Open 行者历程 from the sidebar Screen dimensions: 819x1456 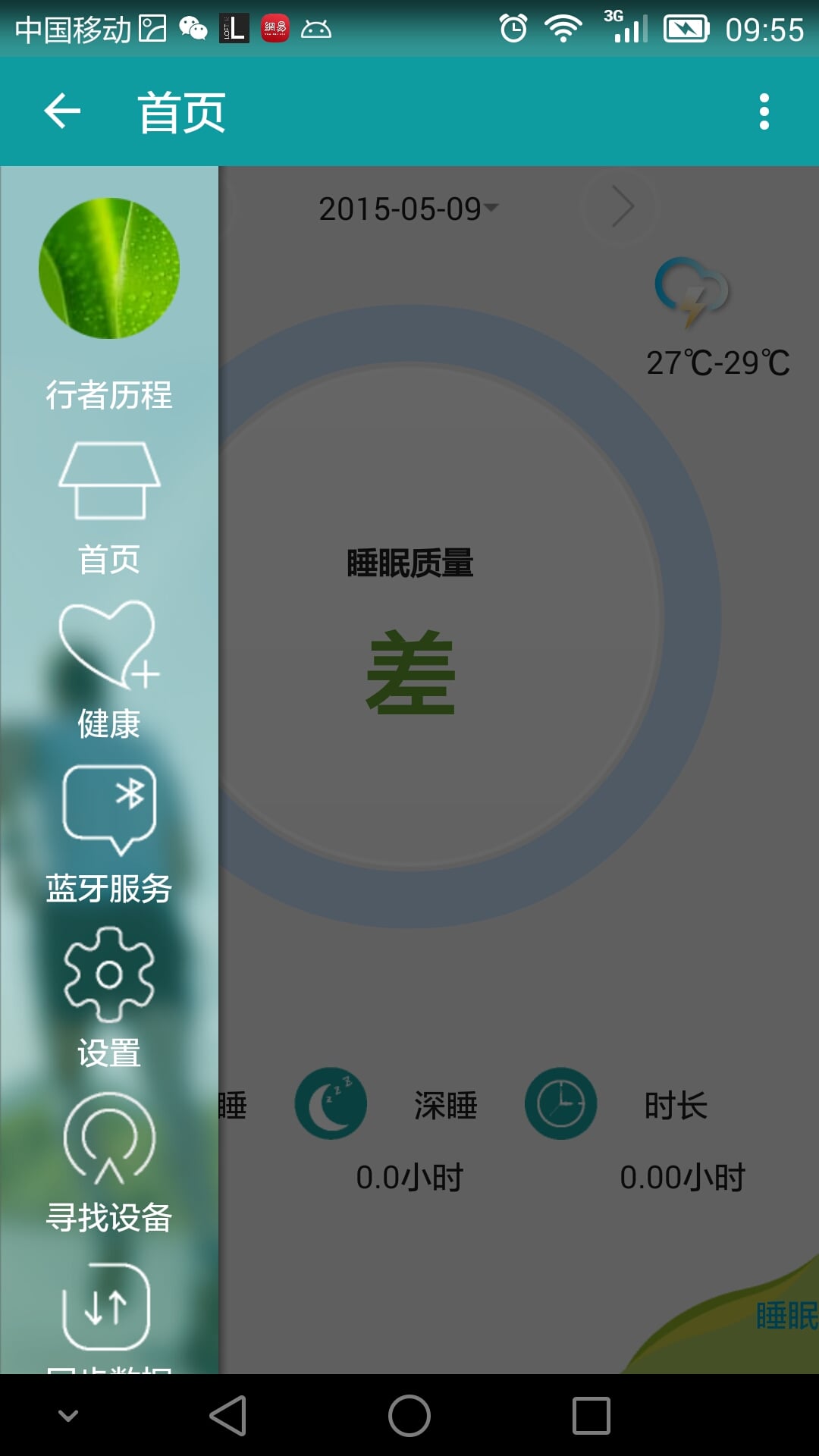108,394
